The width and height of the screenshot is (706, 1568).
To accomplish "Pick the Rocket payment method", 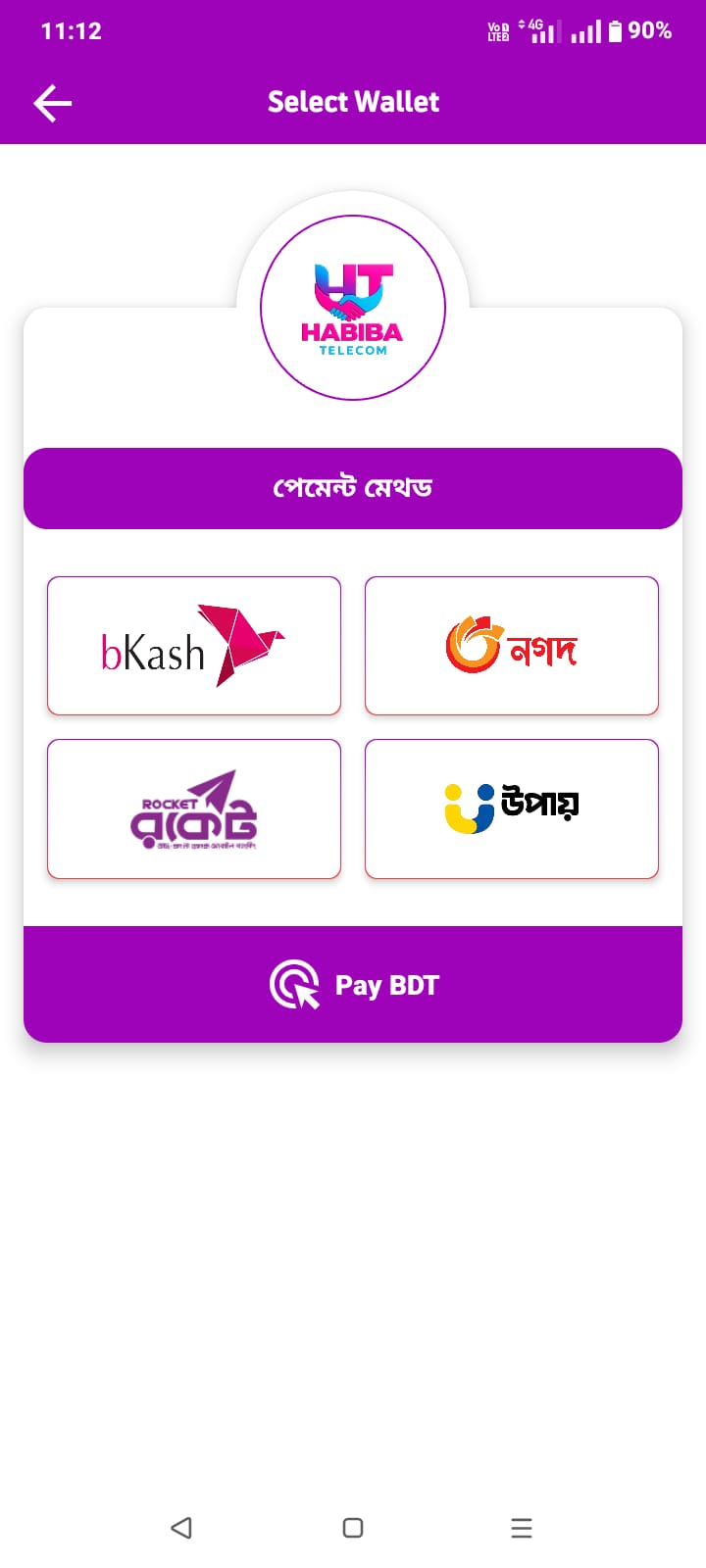I will tap(194, 808).
